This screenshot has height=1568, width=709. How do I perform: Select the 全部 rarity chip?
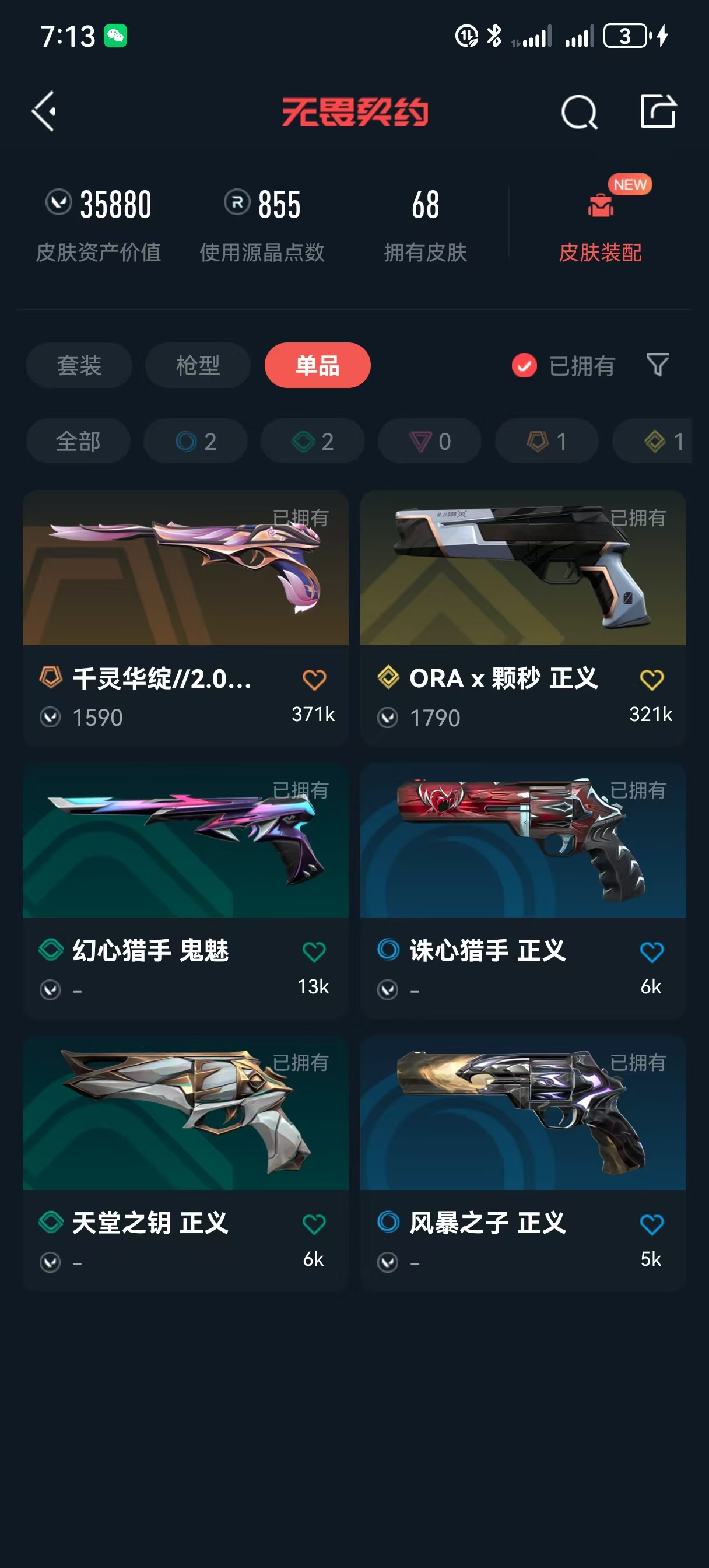point(78,440)
